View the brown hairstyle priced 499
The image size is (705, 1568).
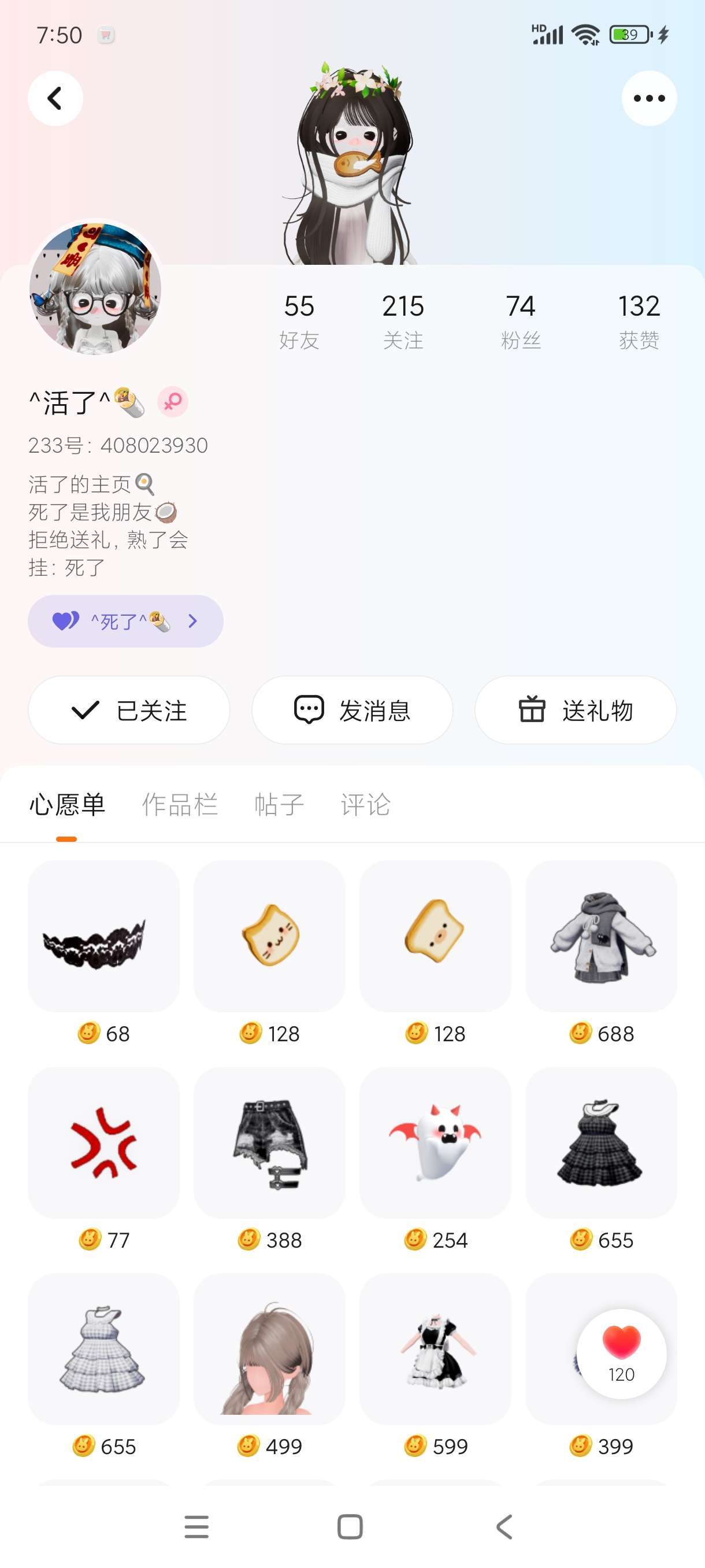click(x=269, y=1349)
